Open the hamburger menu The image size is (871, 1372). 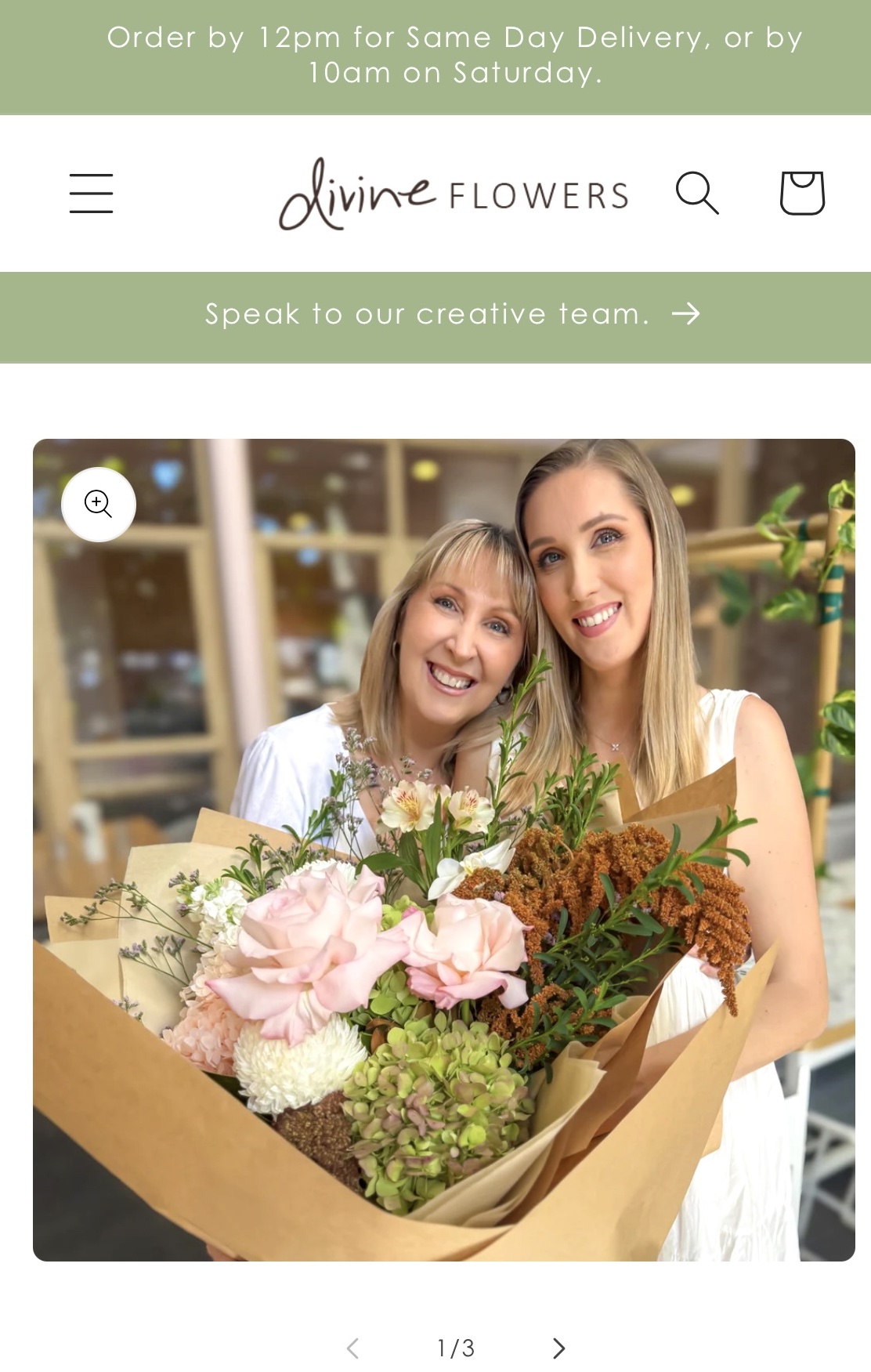coord(91,194)
